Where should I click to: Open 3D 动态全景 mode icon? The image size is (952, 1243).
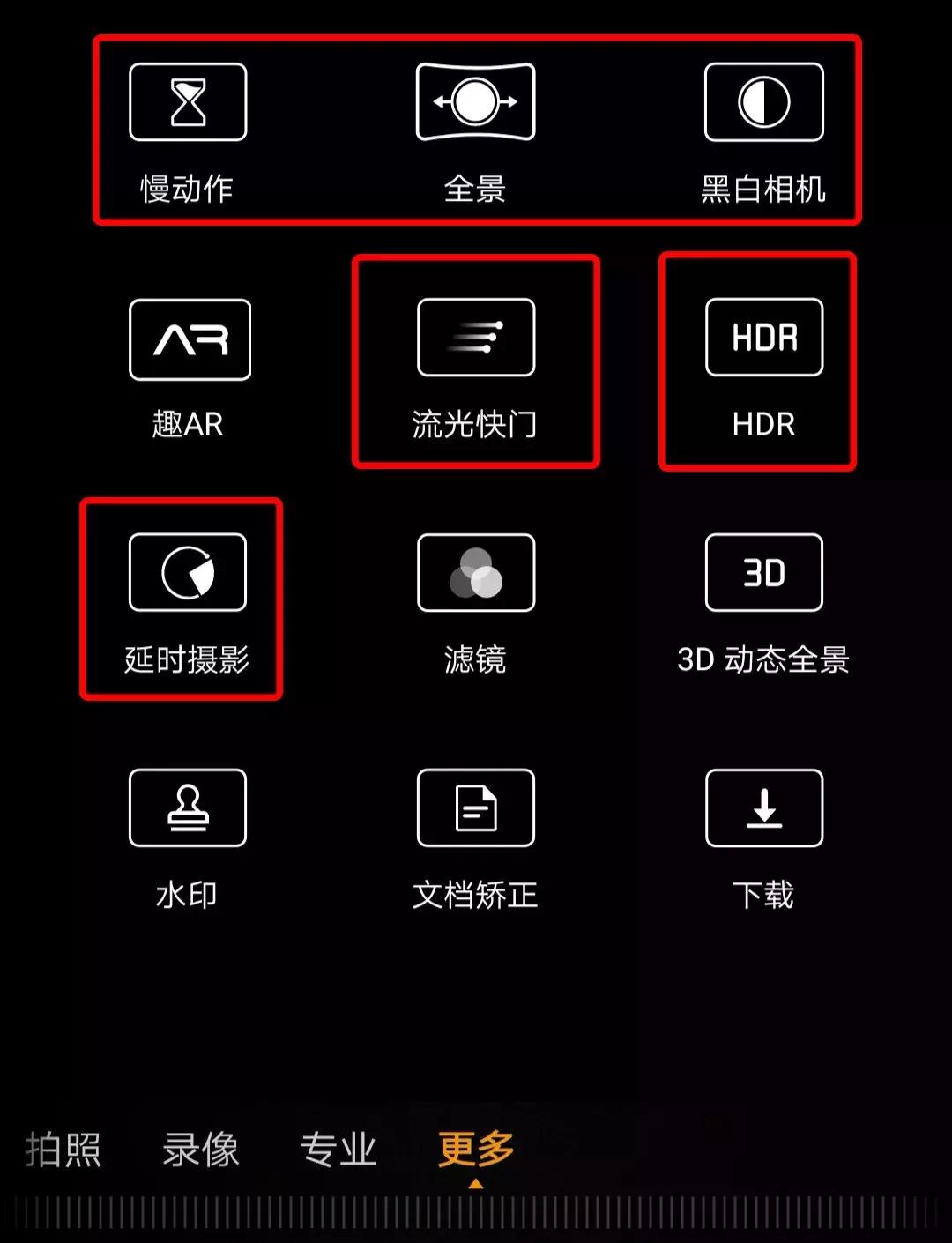pyautogui.click(x=763, y=572)
